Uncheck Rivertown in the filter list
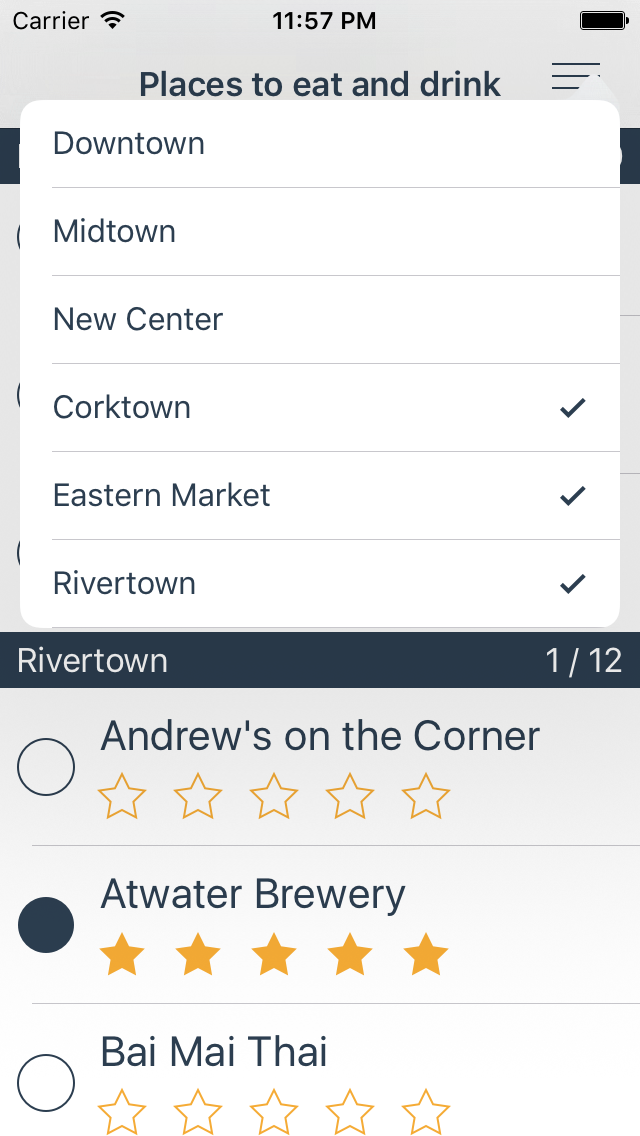Viewport: 640px width, 1136px height. click(320, 584)
